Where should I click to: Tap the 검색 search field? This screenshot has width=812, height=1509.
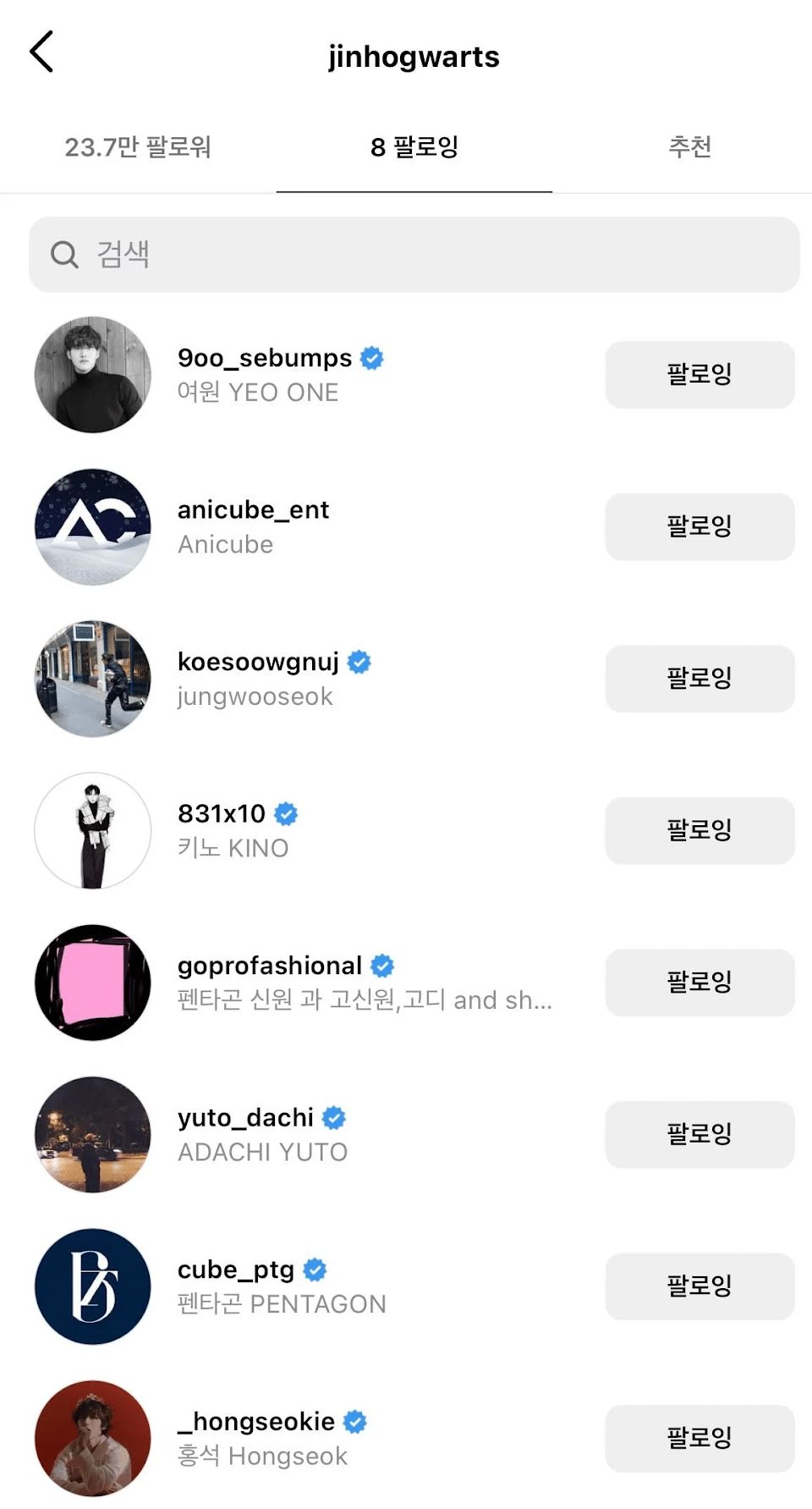pyautogui.click(x=414, y=255)
